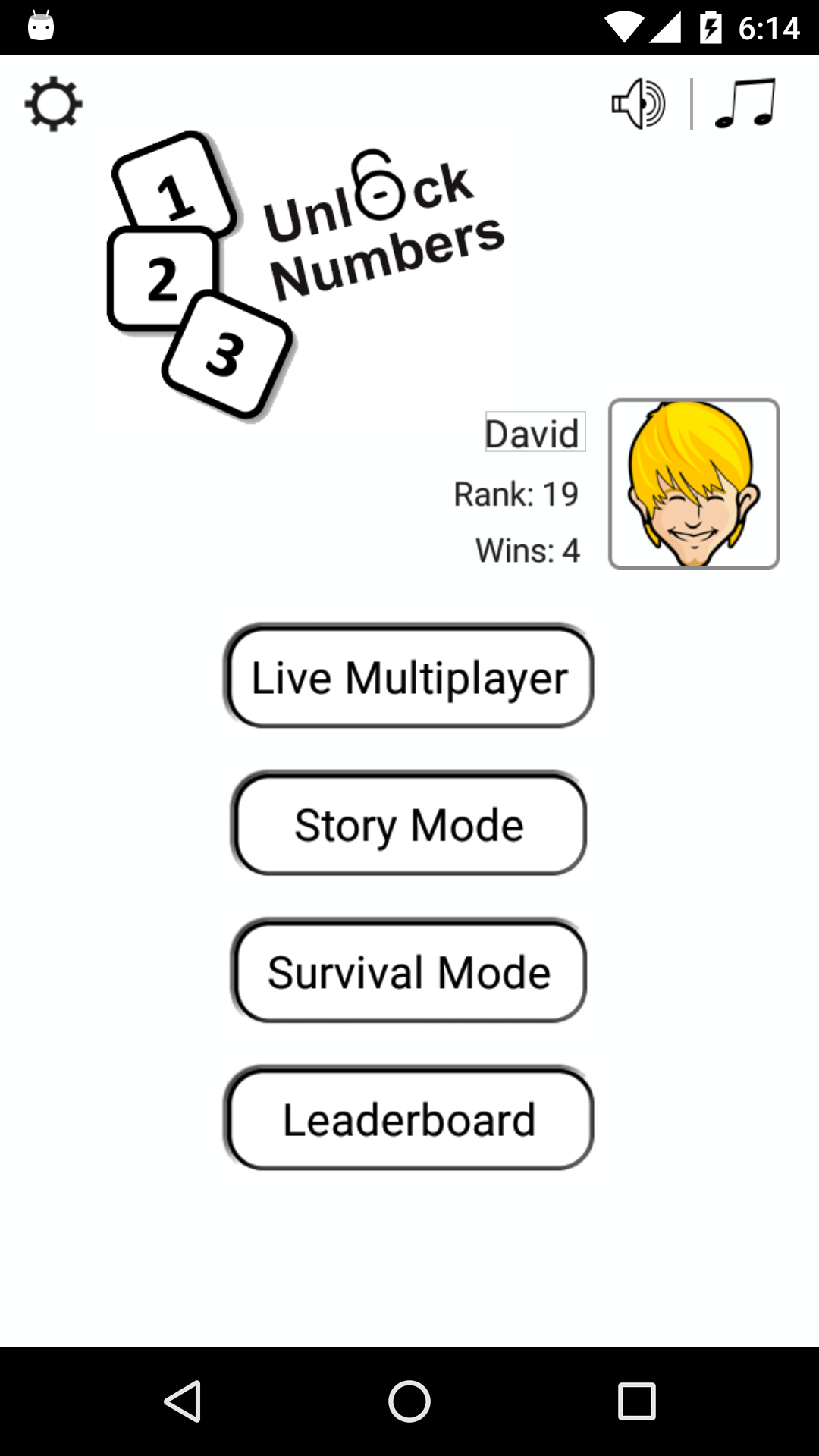Open the settings gear icon

click(53, 105)
